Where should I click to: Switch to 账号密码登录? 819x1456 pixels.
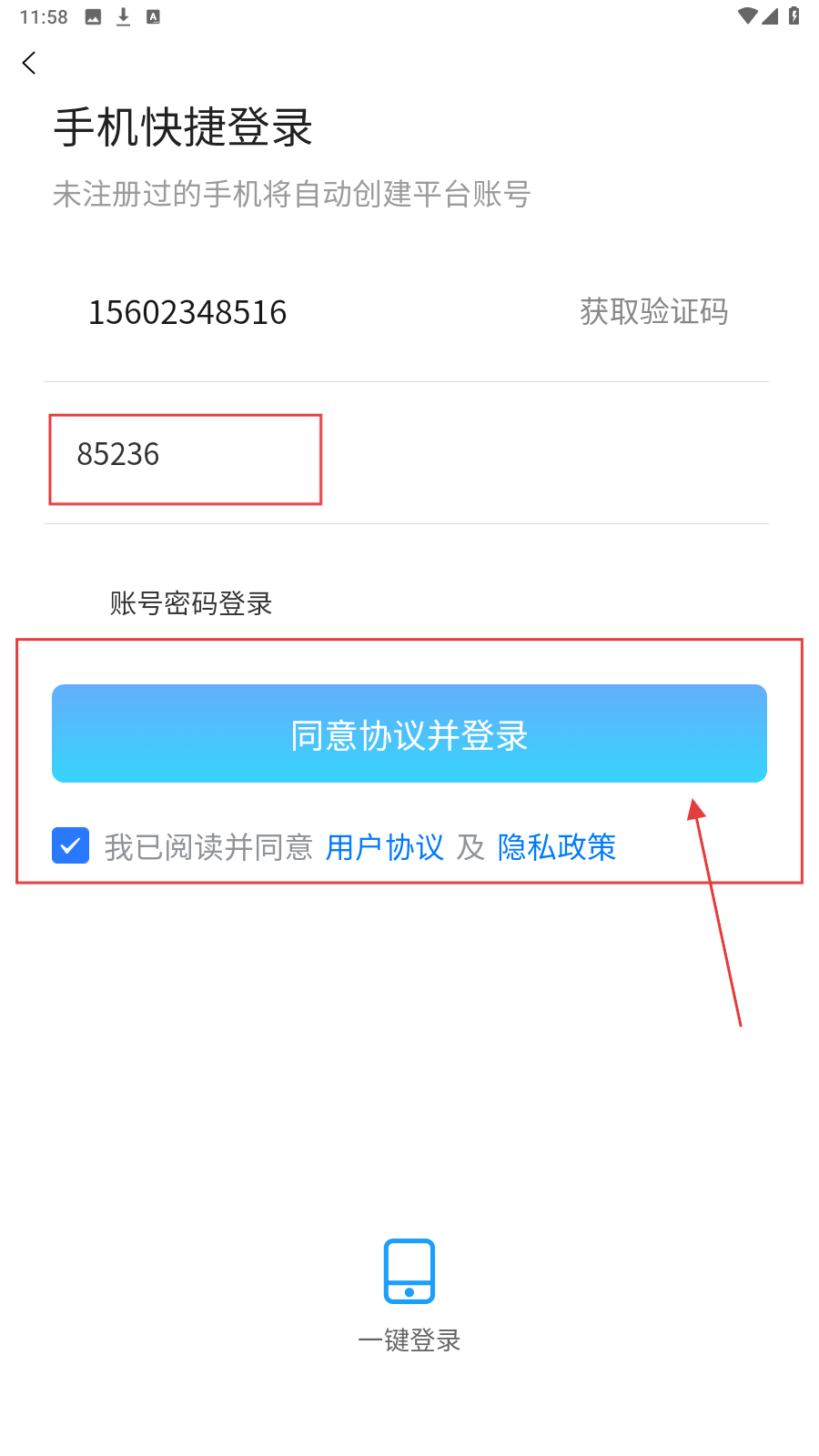point(191,603)
